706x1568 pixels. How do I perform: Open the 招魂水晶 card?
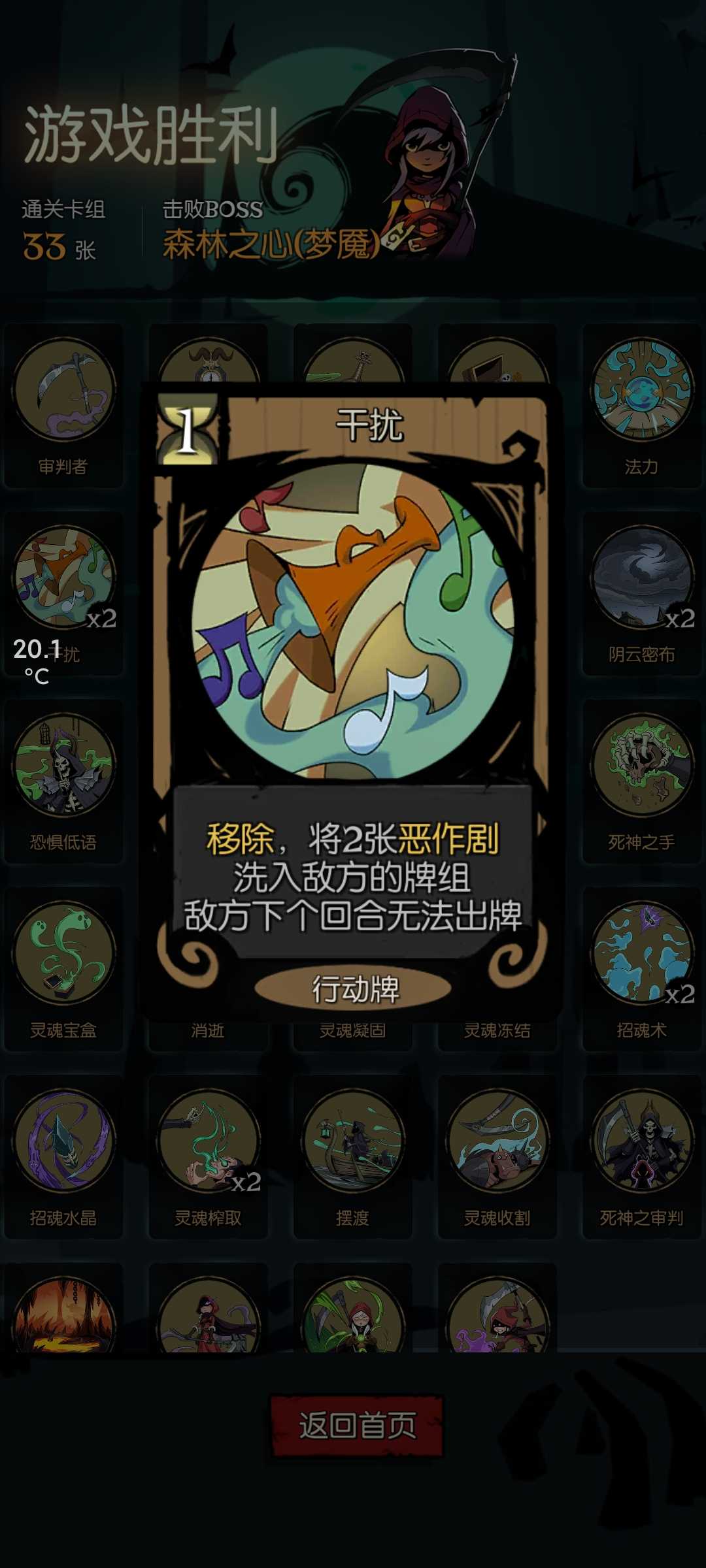63,1157
